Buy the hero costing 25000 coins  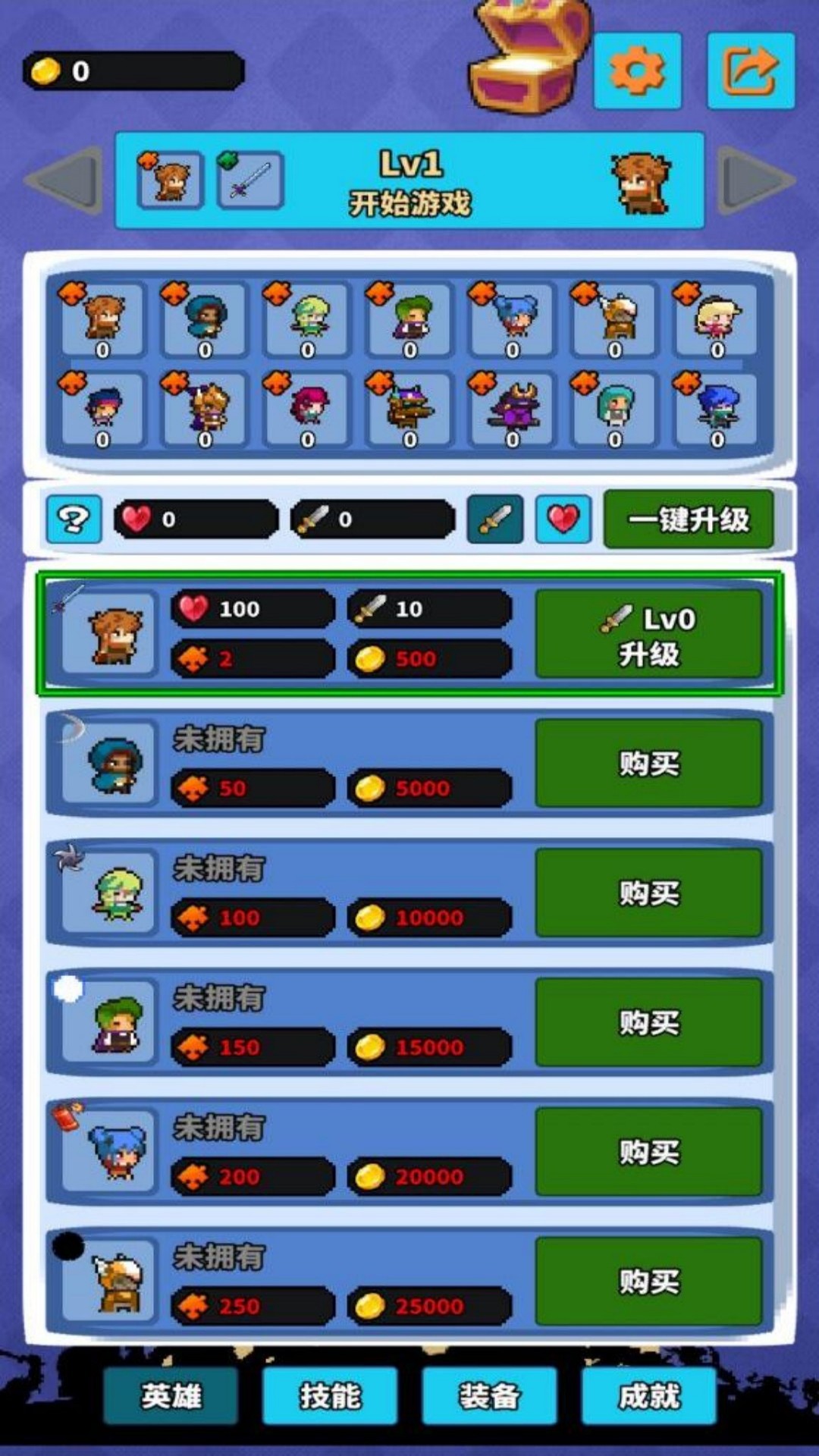tap(648, 1282)
